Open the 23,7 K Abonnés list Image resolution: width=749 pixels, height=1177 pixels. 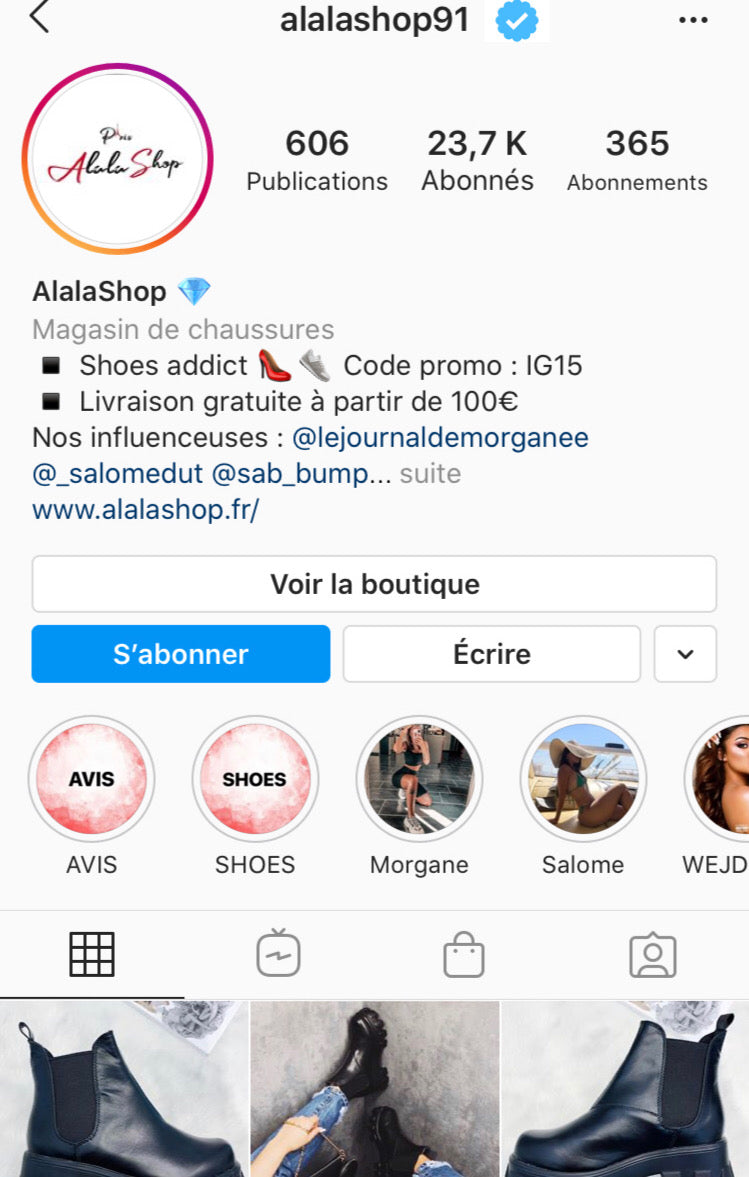click(477, 159)
